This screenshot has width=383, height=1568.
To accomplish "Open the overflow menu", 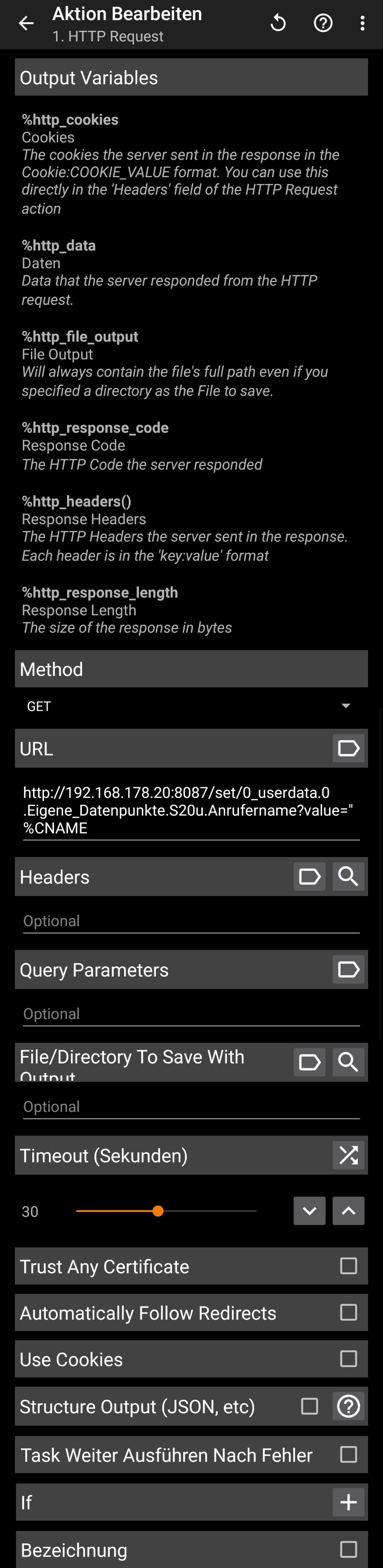I will 362,23.
